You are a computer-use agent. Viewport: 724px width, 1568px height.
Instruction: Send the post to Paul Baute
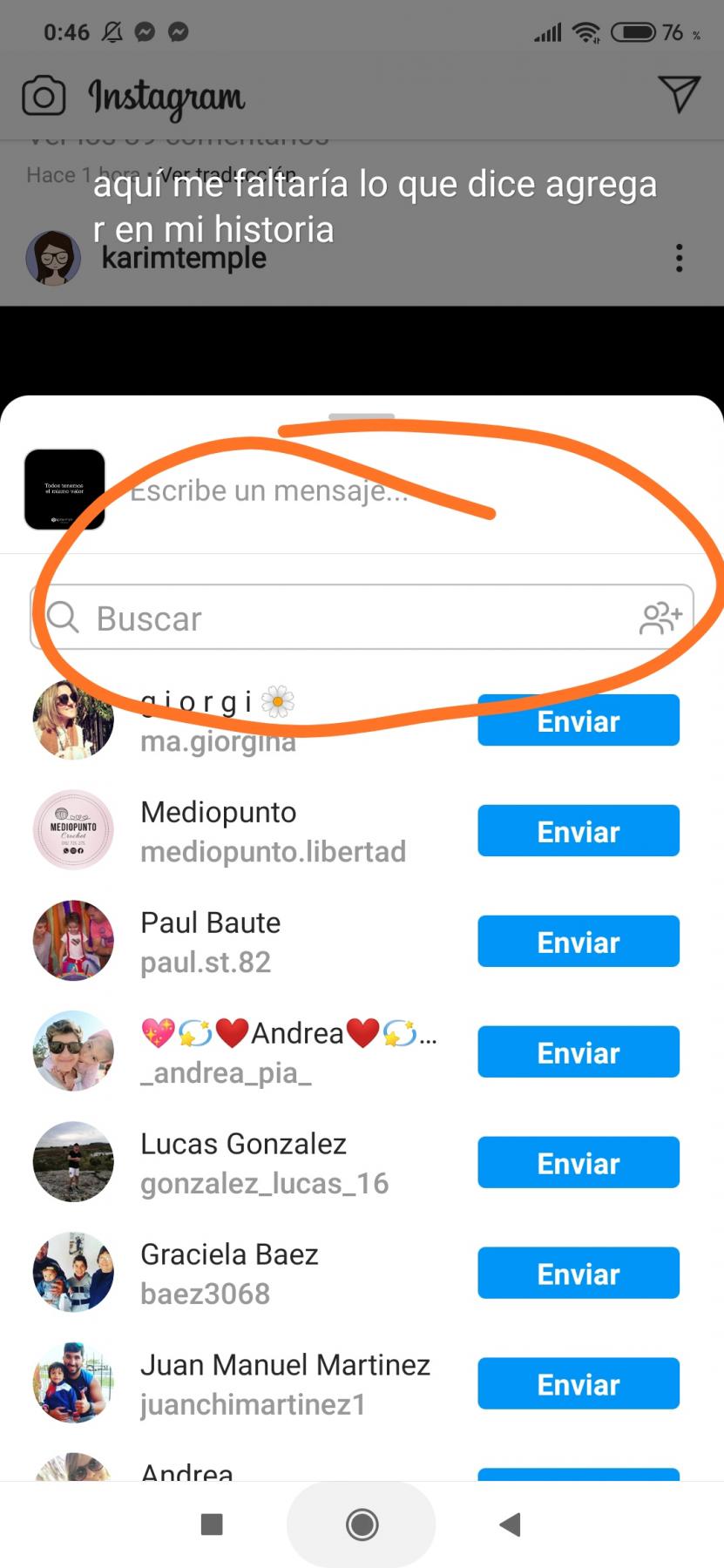coord(578,942)
